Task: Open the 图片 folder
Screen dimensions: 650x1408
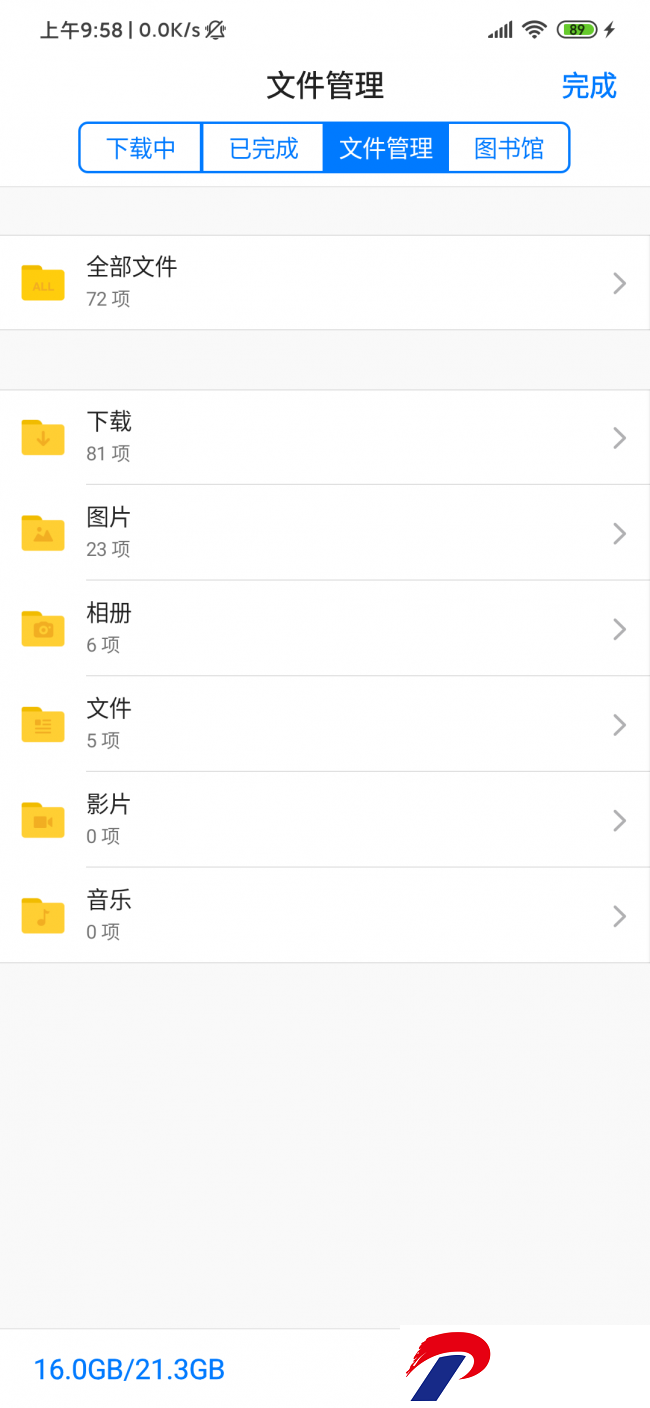Action: (325, 533)
